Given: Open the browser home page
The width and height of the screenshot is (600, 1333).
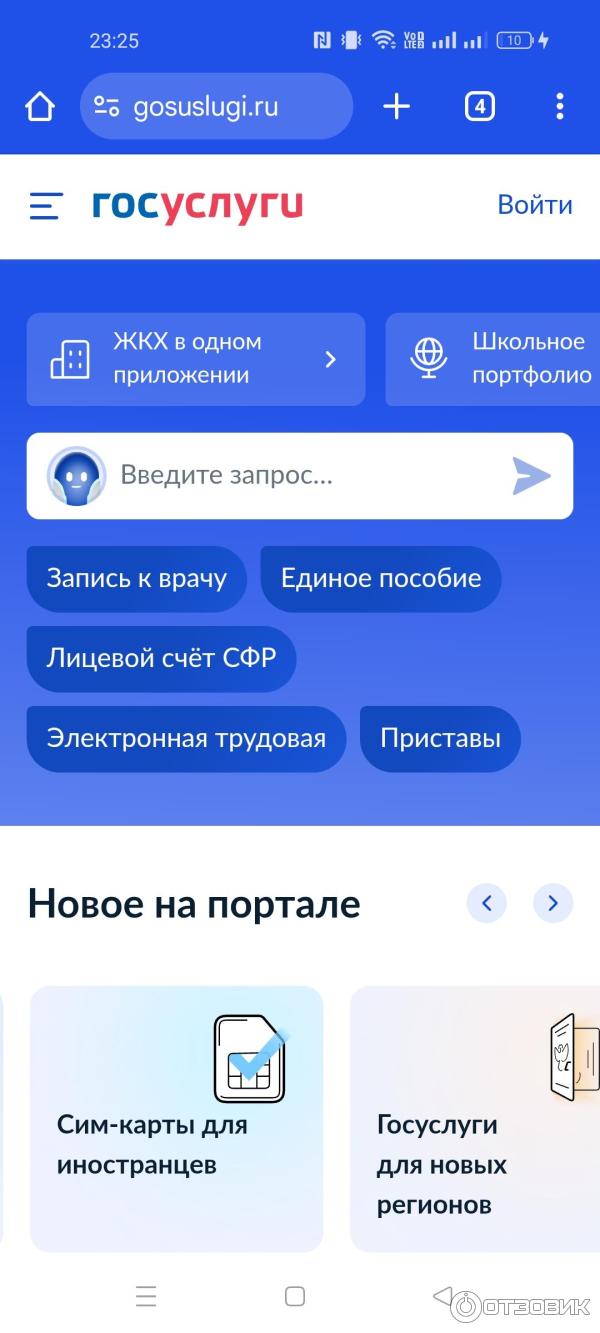Looking at the screenshot, I should click(40, 106).
